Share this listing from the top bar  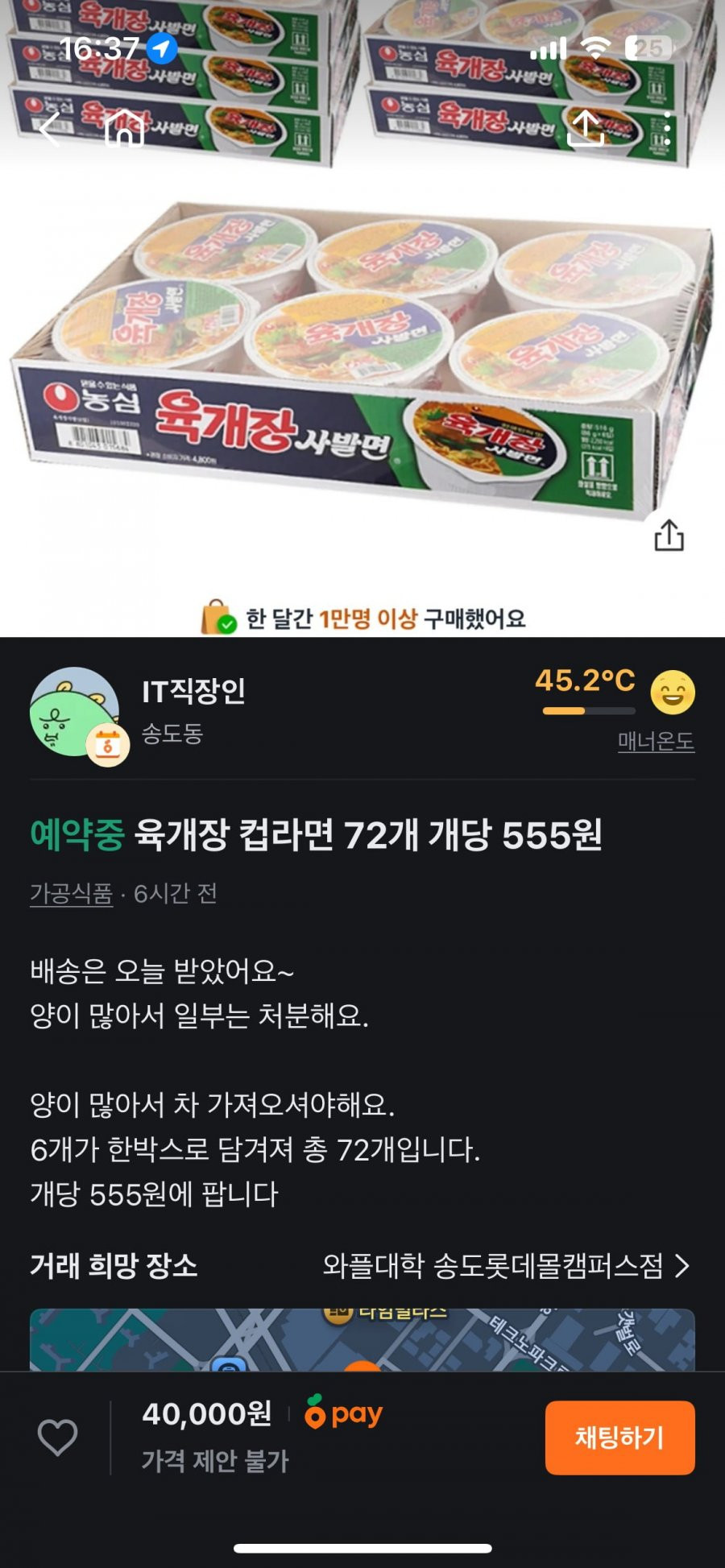pos(586,129)
